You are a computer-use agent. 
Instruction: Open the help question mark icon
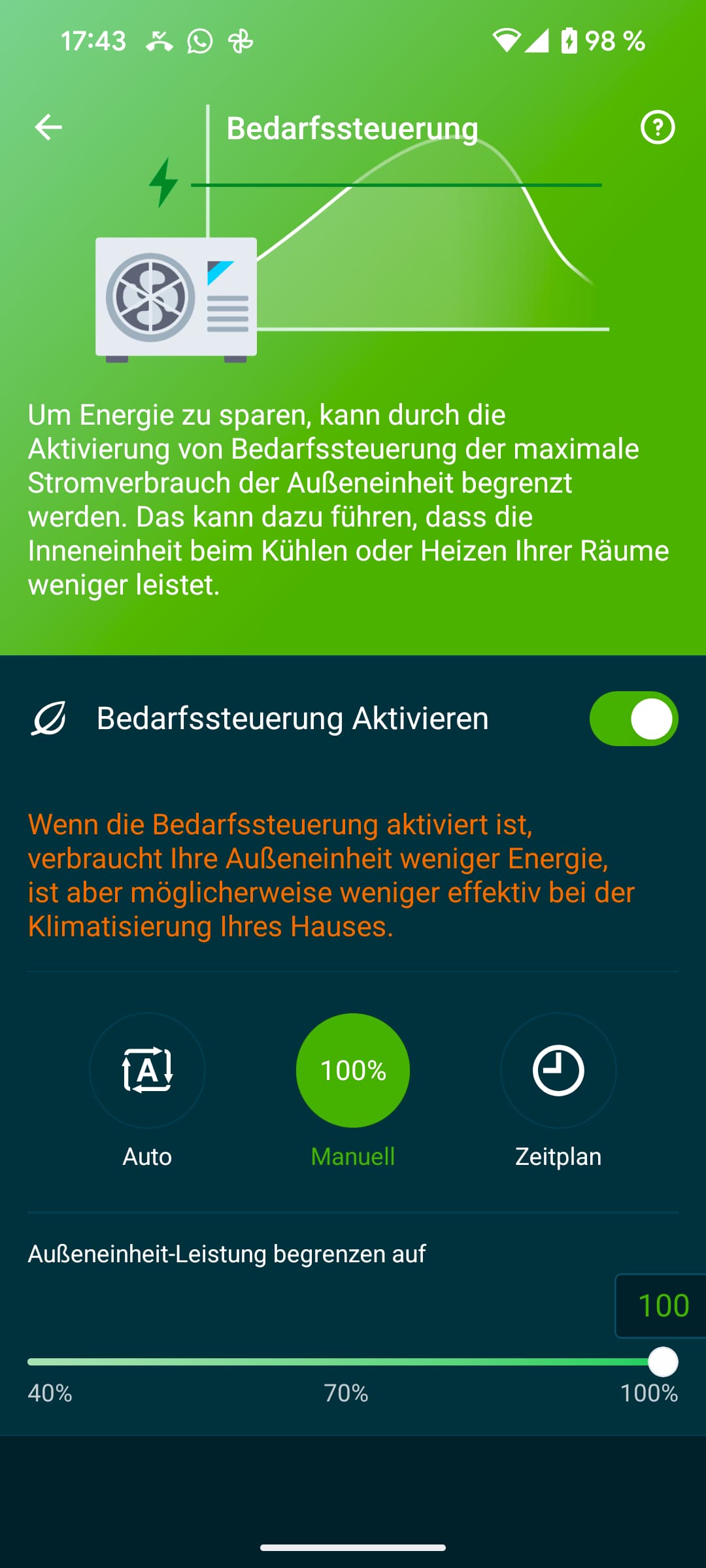pyautogui.click(x=658, y=127)
